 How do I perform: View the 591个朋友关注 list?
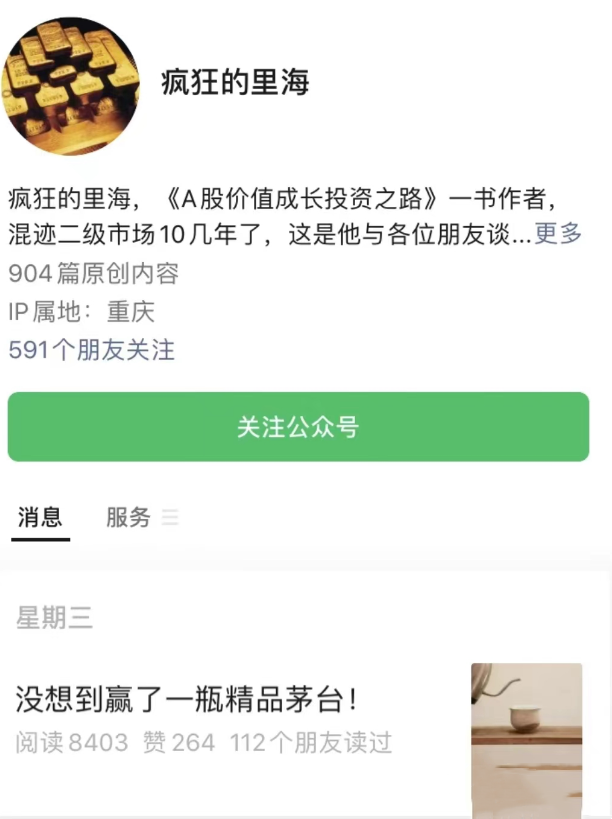click(91, 350)
